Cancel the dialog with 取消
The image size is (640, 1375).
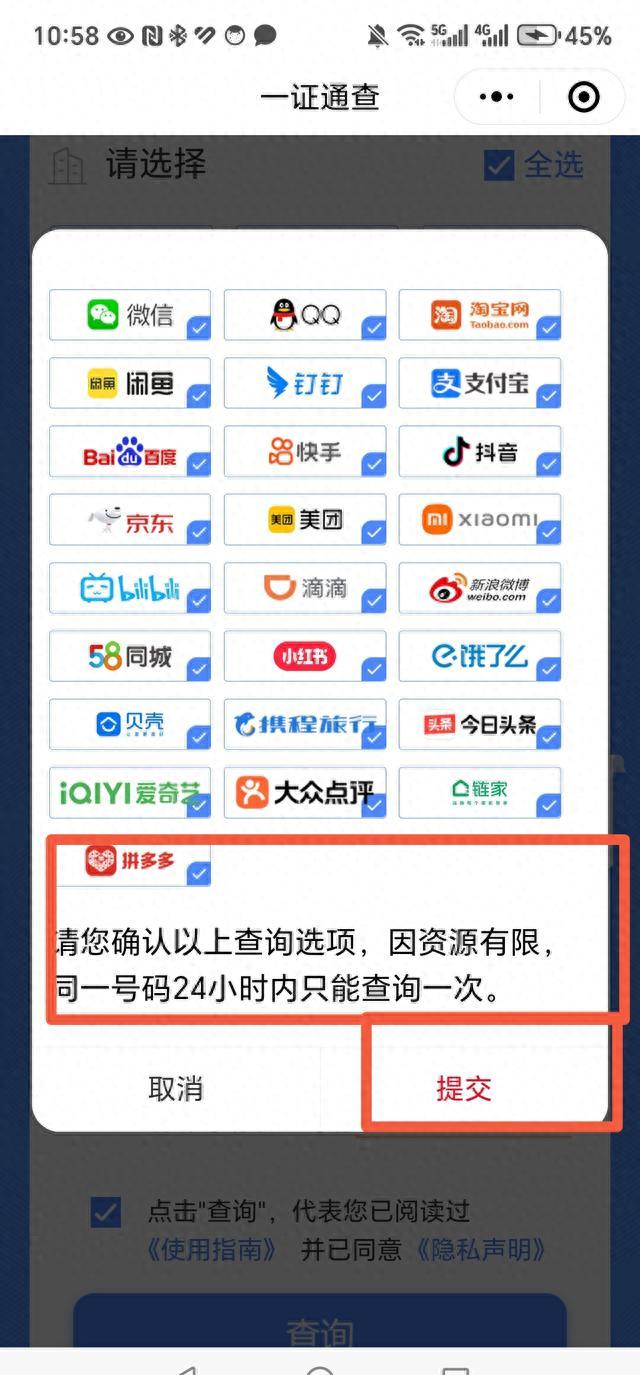[176, 1089]
